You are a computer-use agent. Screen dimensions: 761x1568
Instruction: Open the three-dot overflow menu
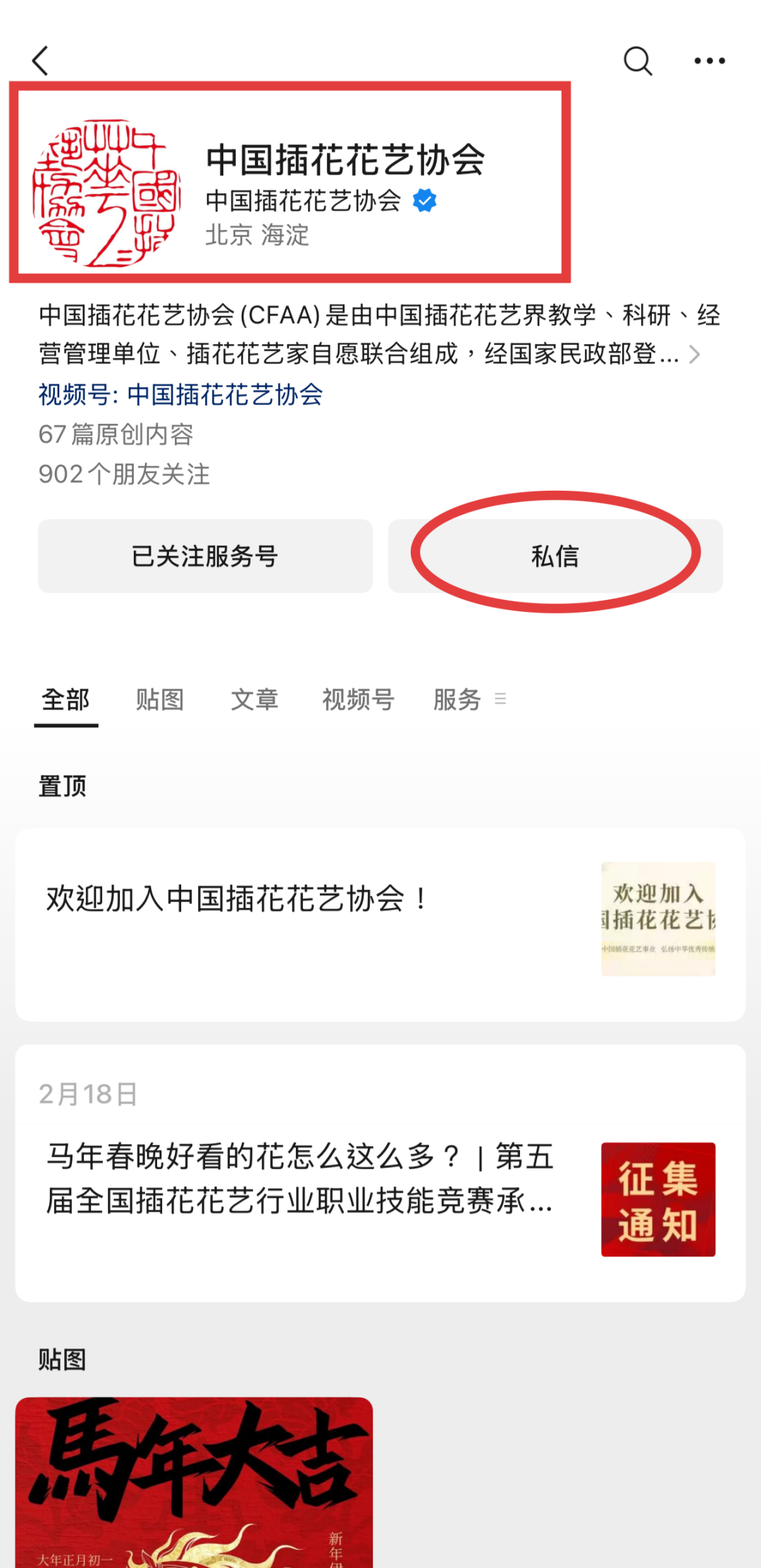point(710,61)
